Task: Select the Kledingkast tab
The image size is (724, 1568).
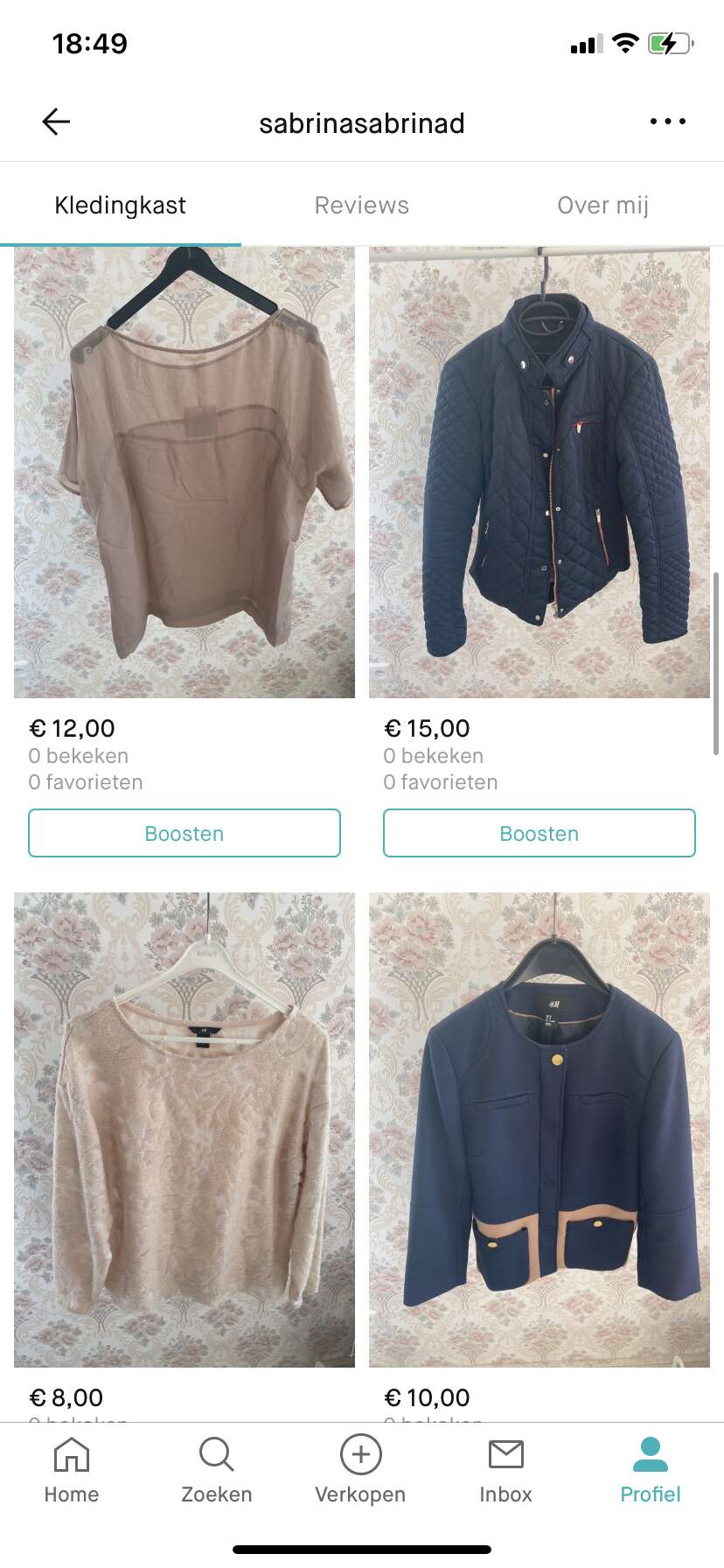Action: (120, 206)
